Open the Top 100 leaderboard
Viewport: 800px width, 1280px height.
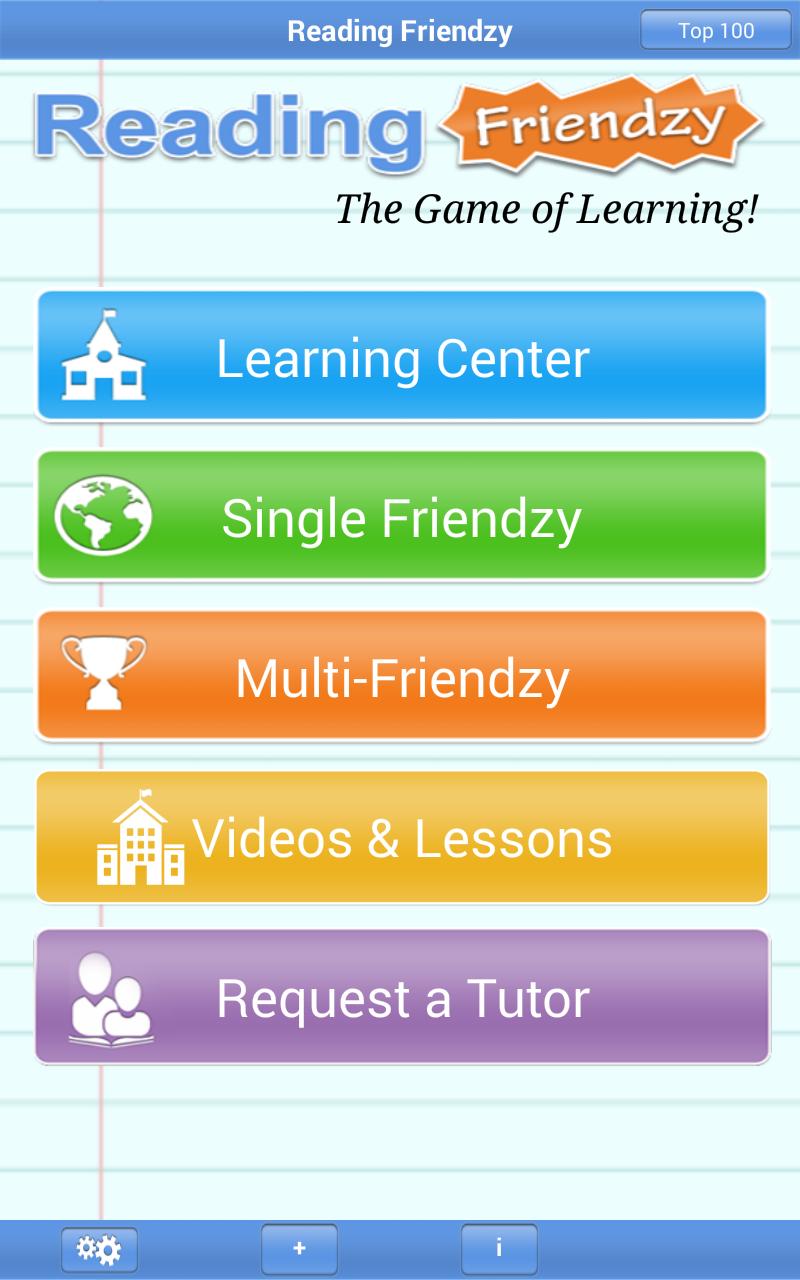(x=716, y=30)
